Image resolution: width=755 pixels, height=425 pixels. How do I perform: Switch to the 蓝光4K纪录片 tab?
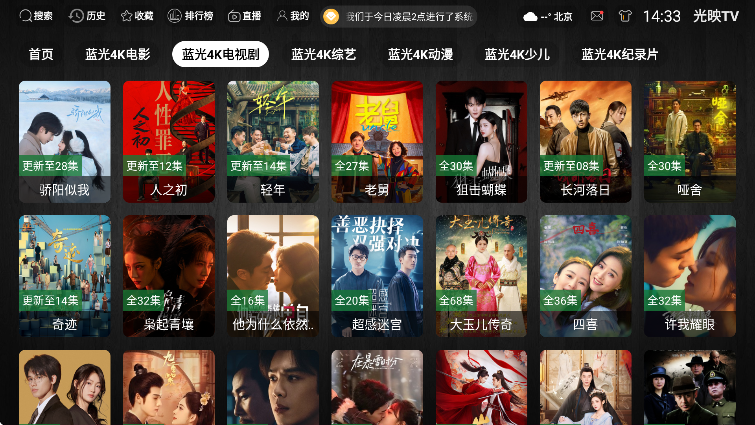pos(620,55)
